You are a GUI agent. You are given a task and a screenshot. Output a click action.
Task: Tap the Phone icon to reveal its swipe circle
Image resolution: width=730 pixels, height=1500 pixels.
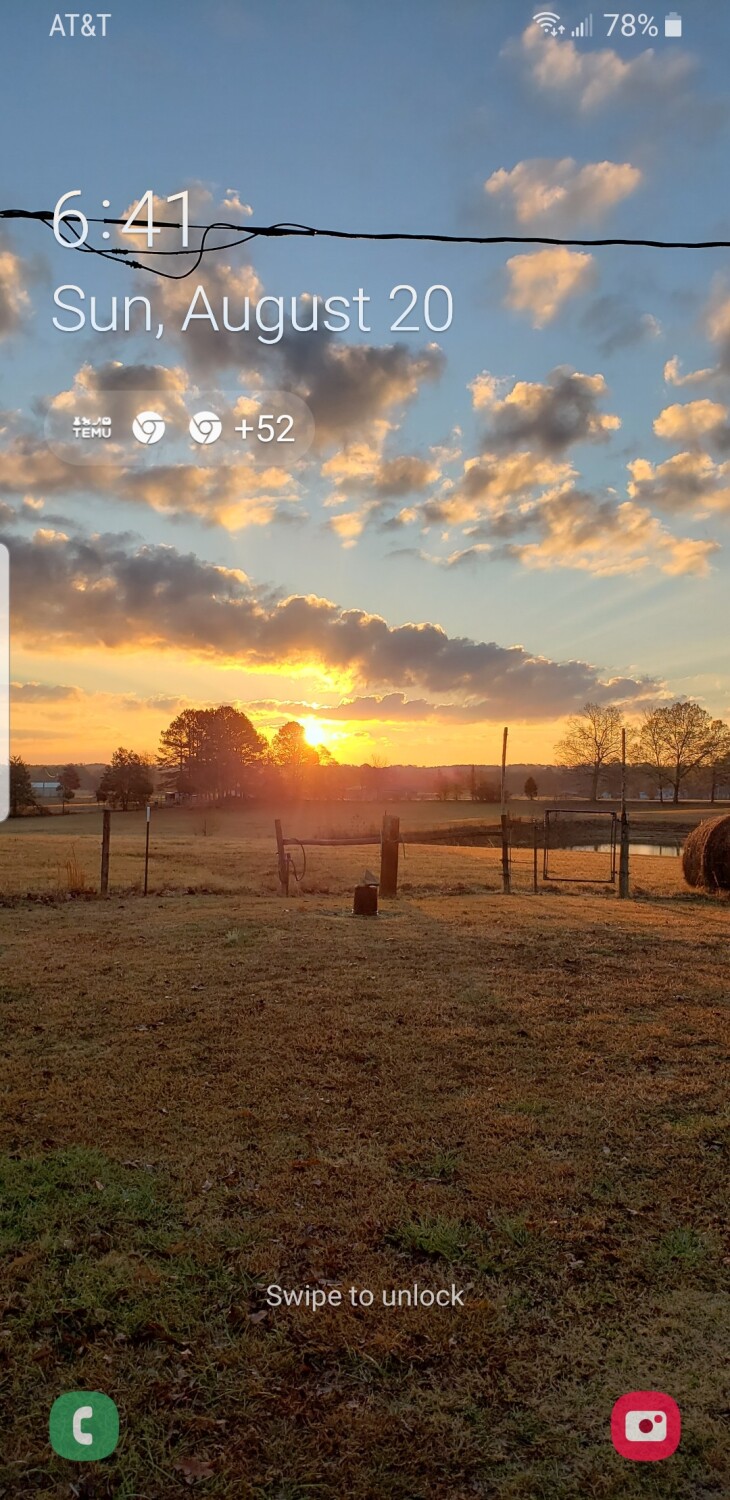pos(84,1426)
